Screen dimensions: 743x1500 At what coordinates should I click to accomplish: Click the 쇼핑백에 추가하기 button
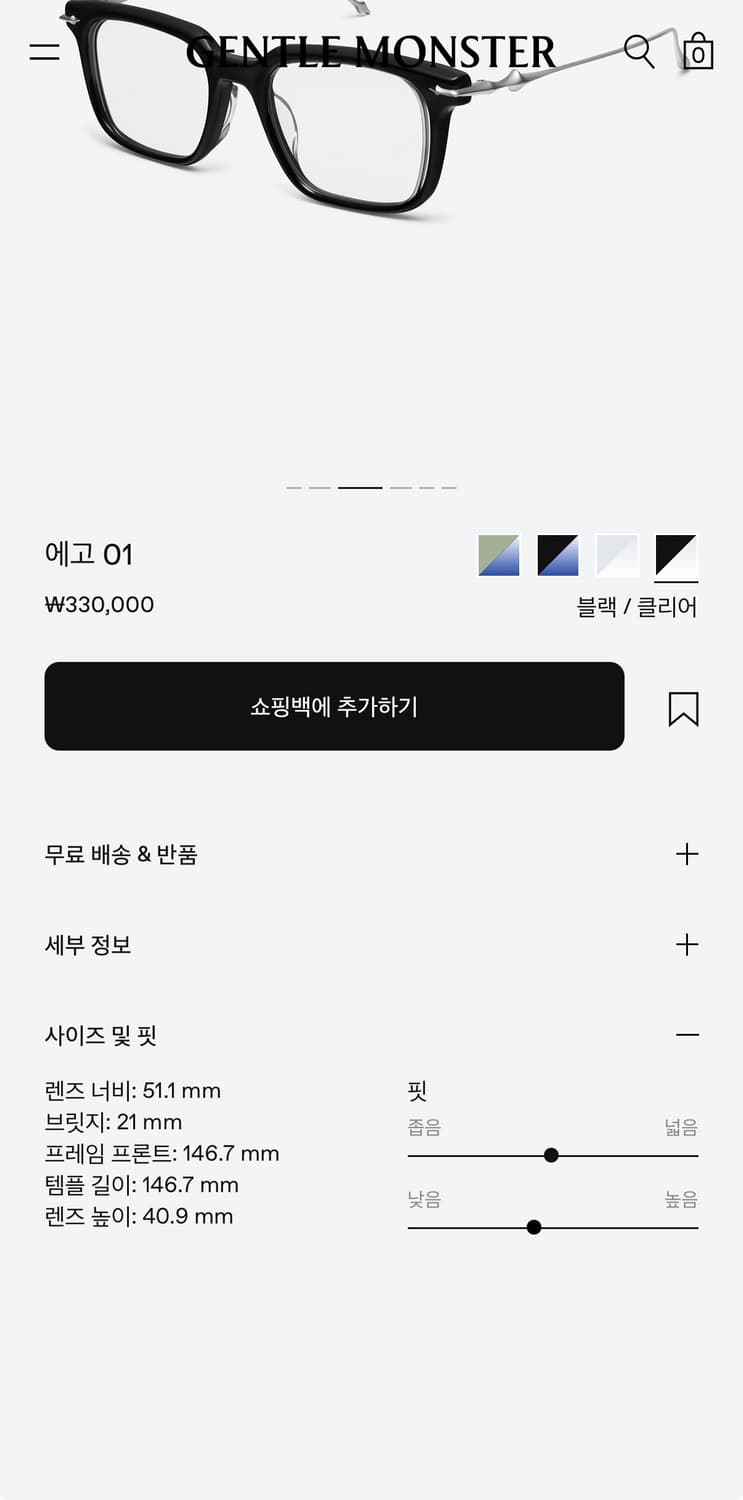click(334, 707)
